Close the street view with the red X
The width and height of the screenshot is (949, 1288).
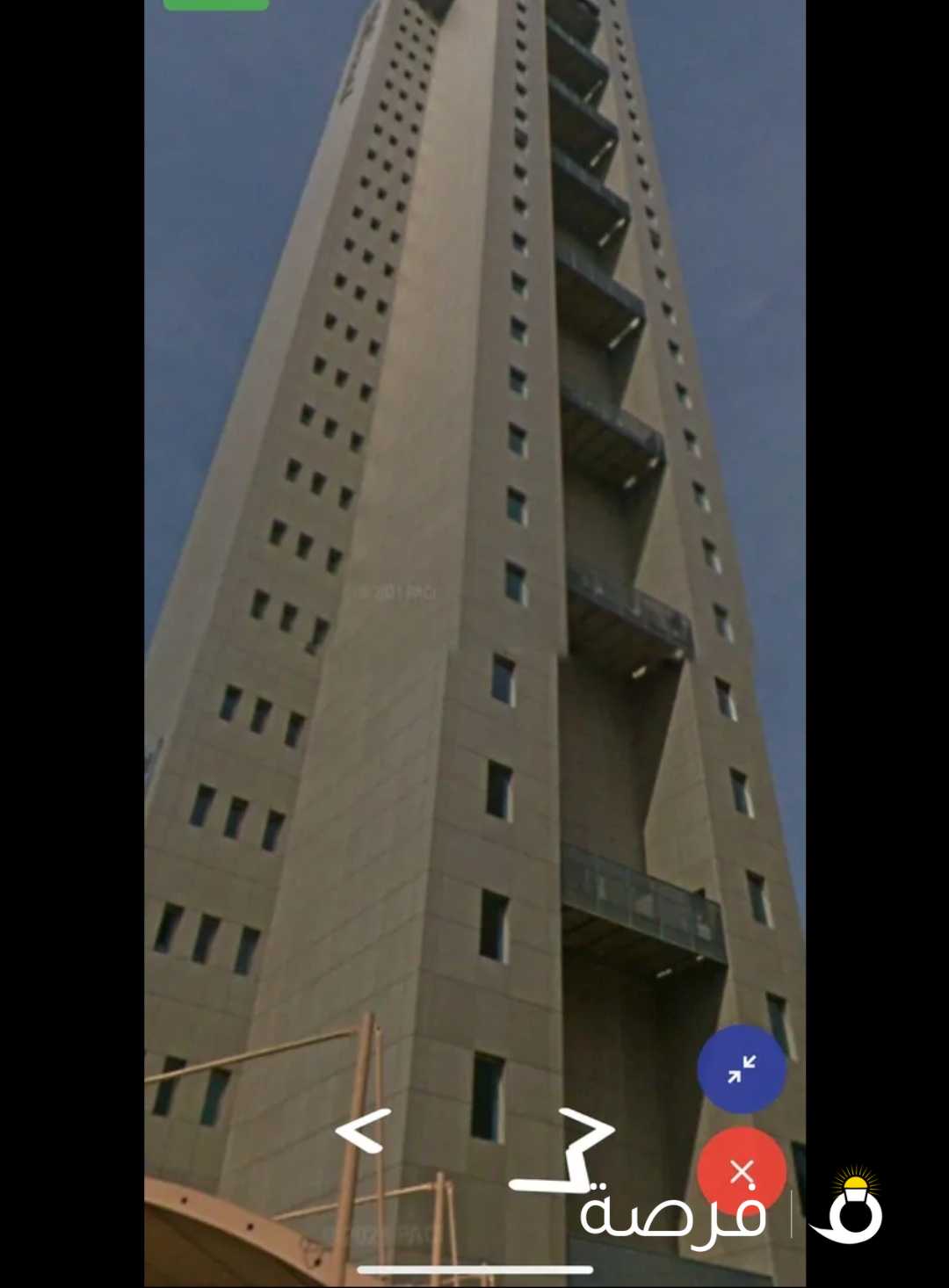coord(742,1171)
